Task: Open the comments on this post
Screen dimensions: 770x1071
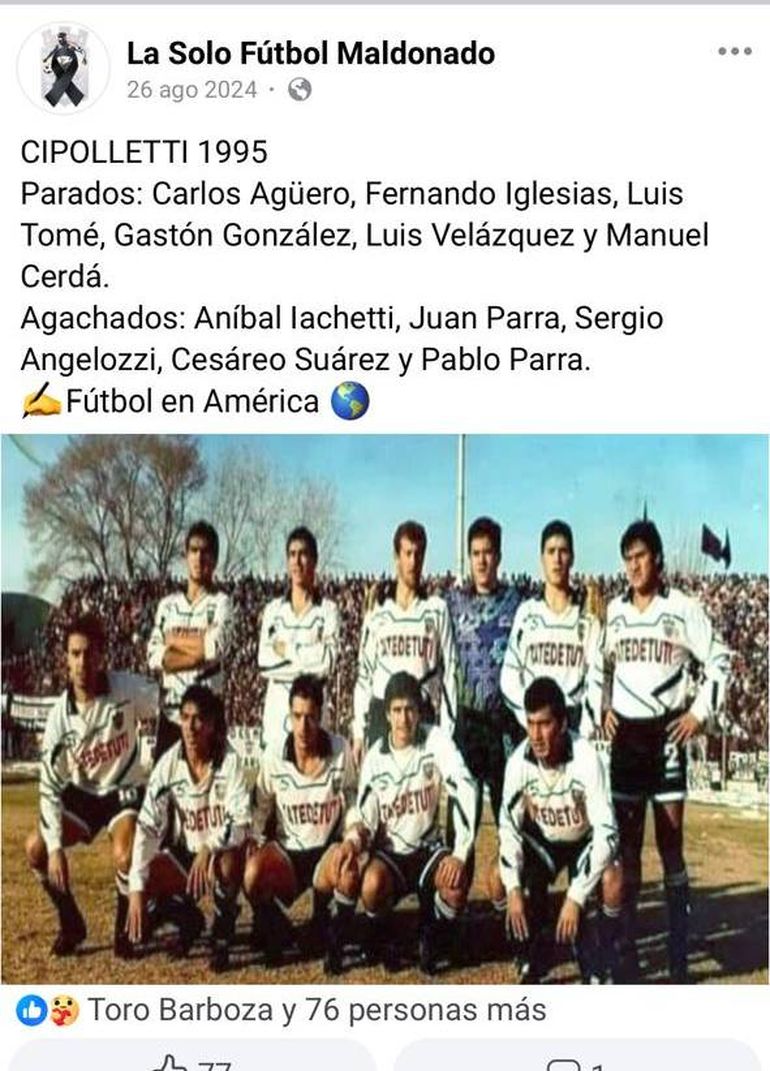Action: 575,1060
